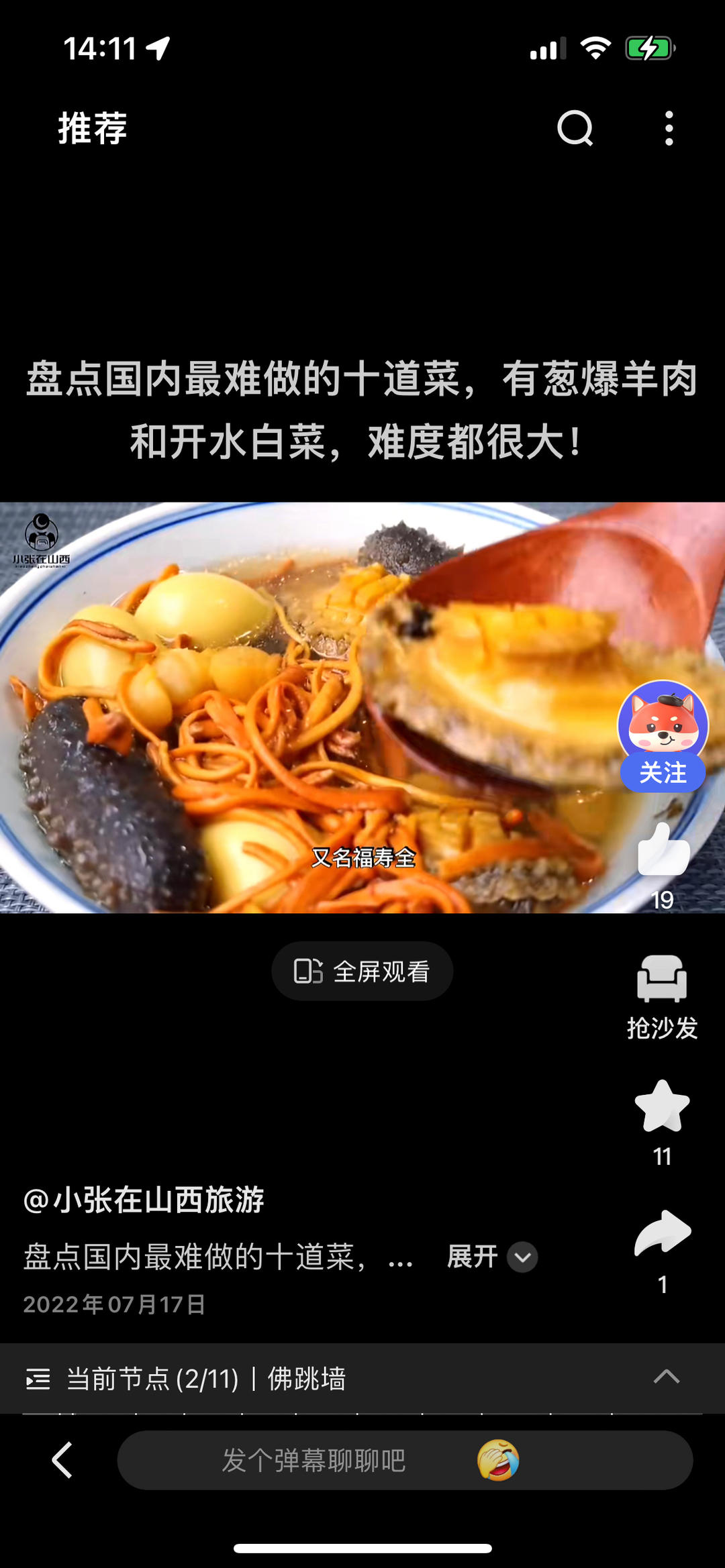Open the search icon
Screen dimensions: 725x1568
575,127
